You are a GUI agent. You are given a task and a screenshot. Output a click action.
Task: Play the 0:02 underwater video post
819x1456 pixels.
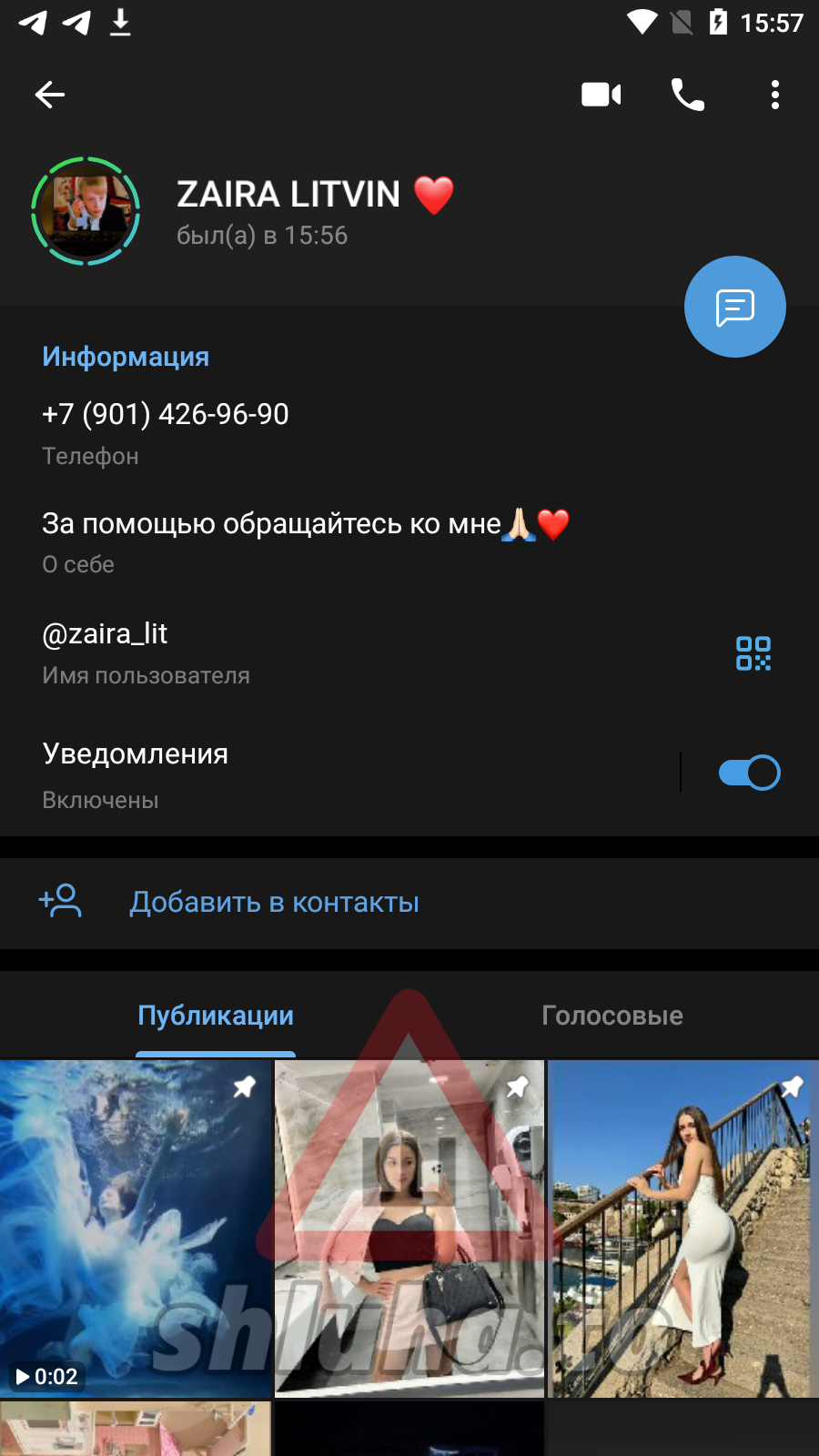click(x=136, y=1228)
